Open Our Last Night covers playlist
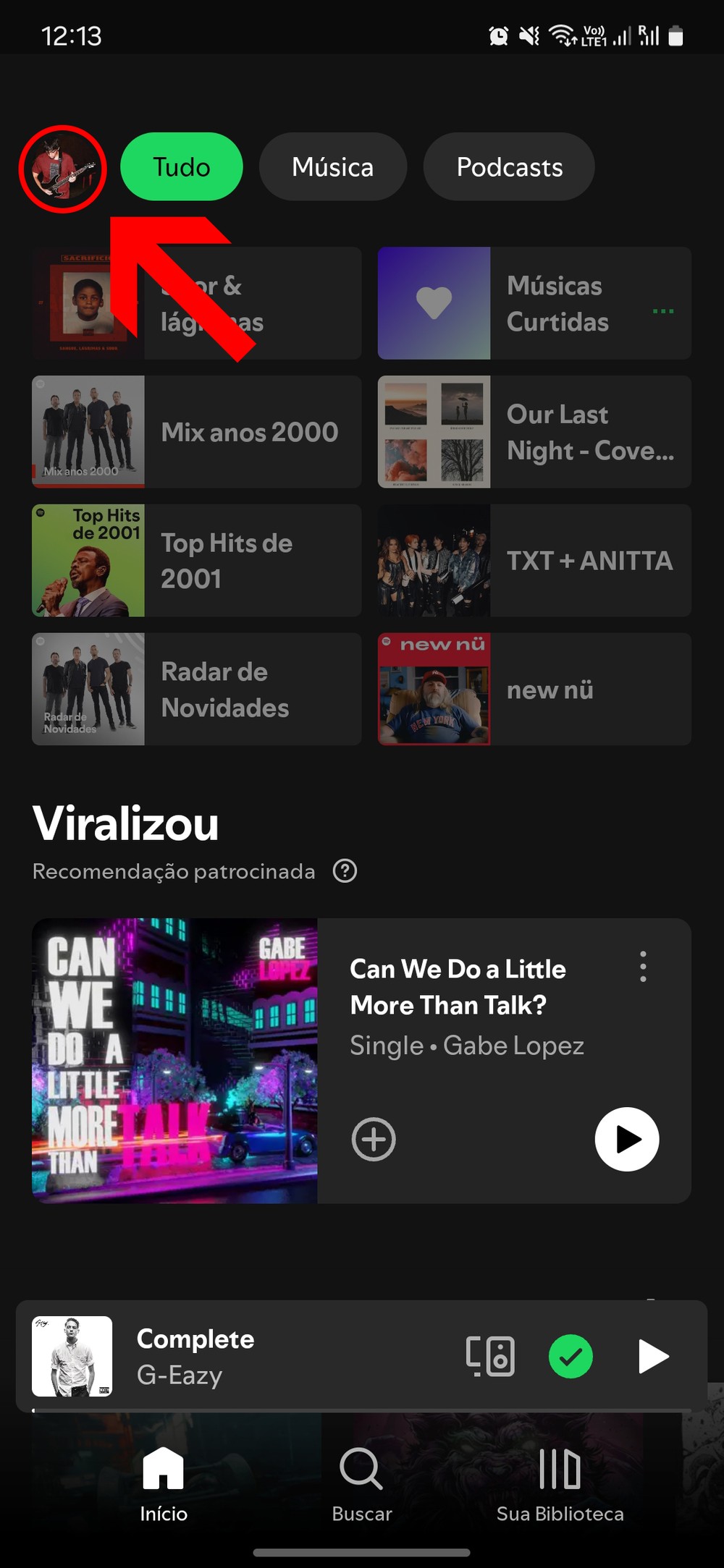 pos(534,432)
